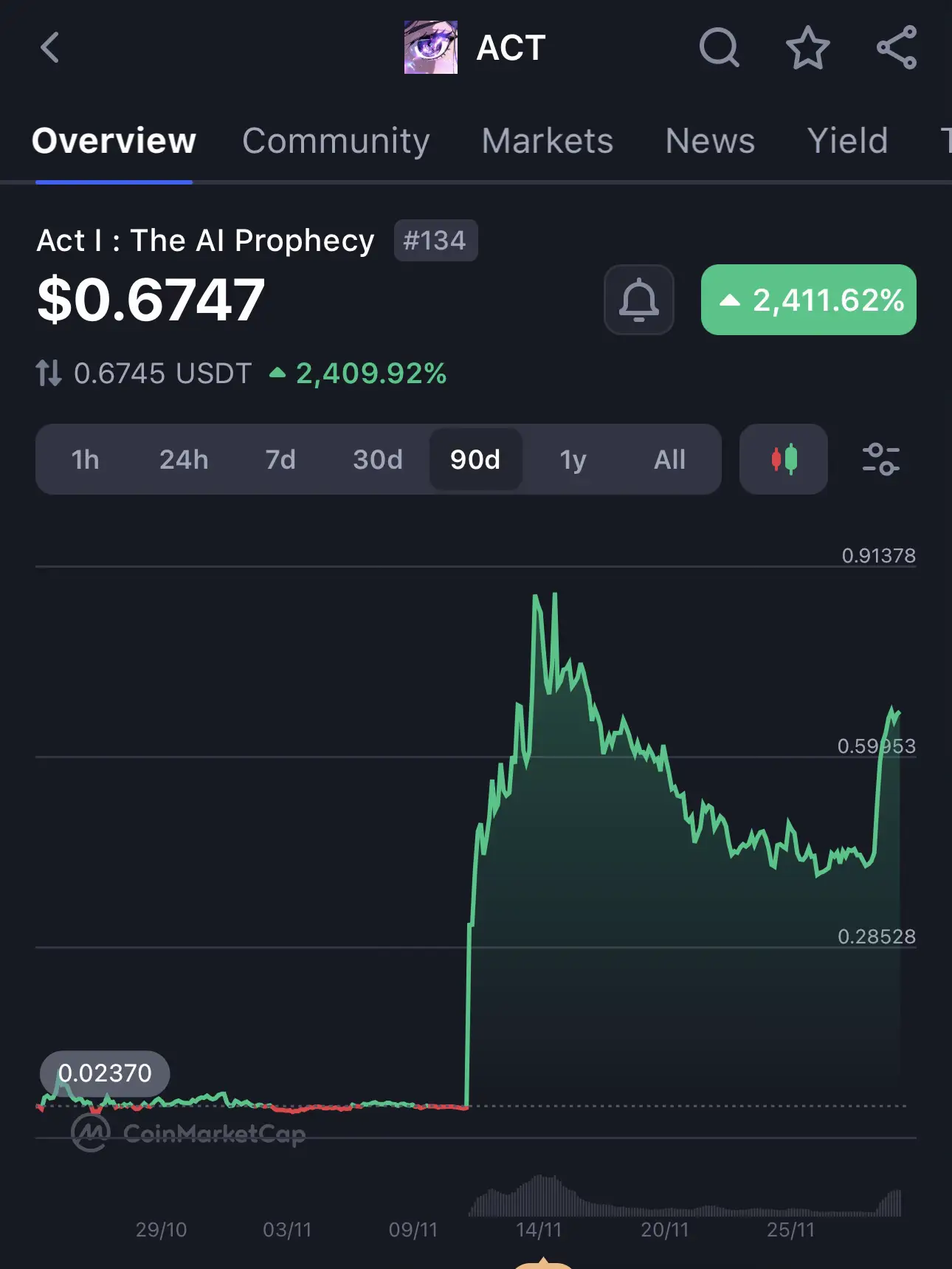Open the Markets tab
This screenshot has height=1269, width=952.
tap(547, 141)
